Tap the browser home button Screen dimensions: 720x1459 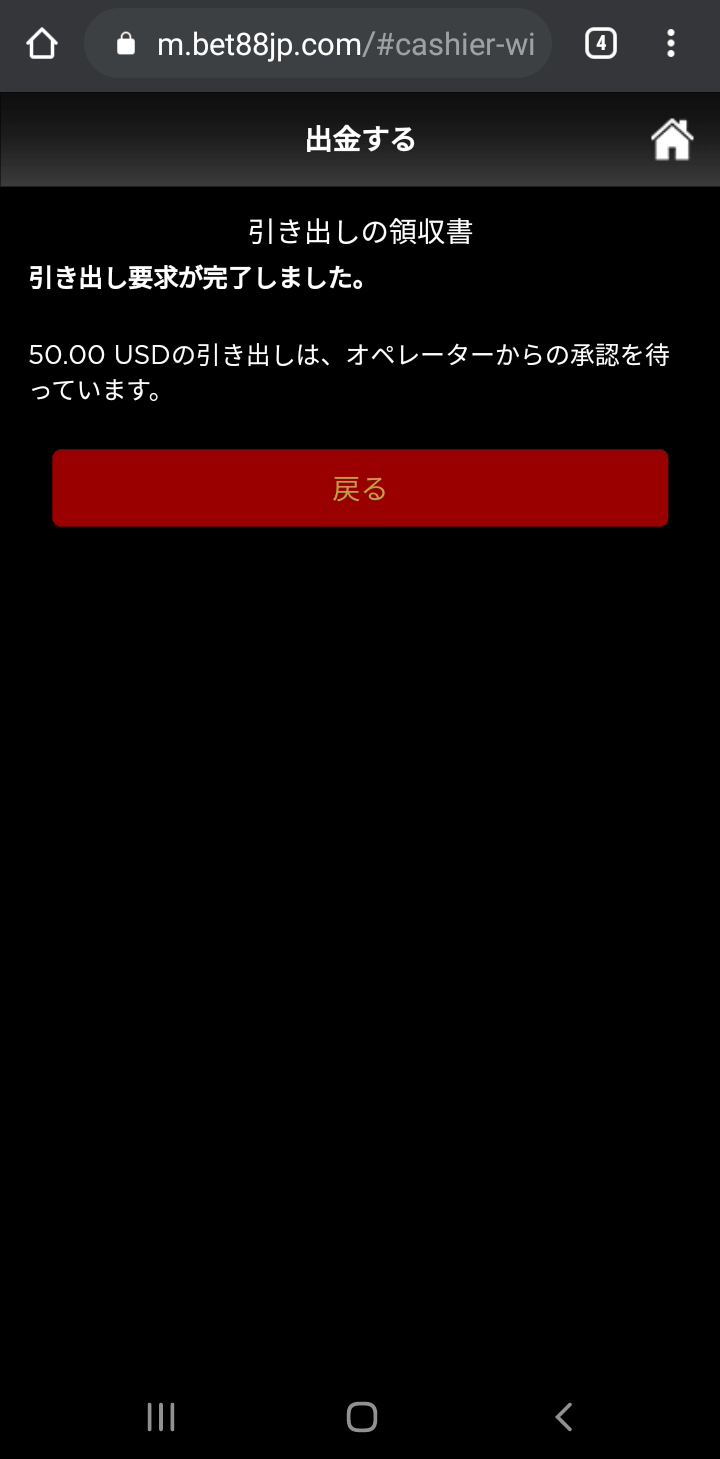click(x=42, y=43)
